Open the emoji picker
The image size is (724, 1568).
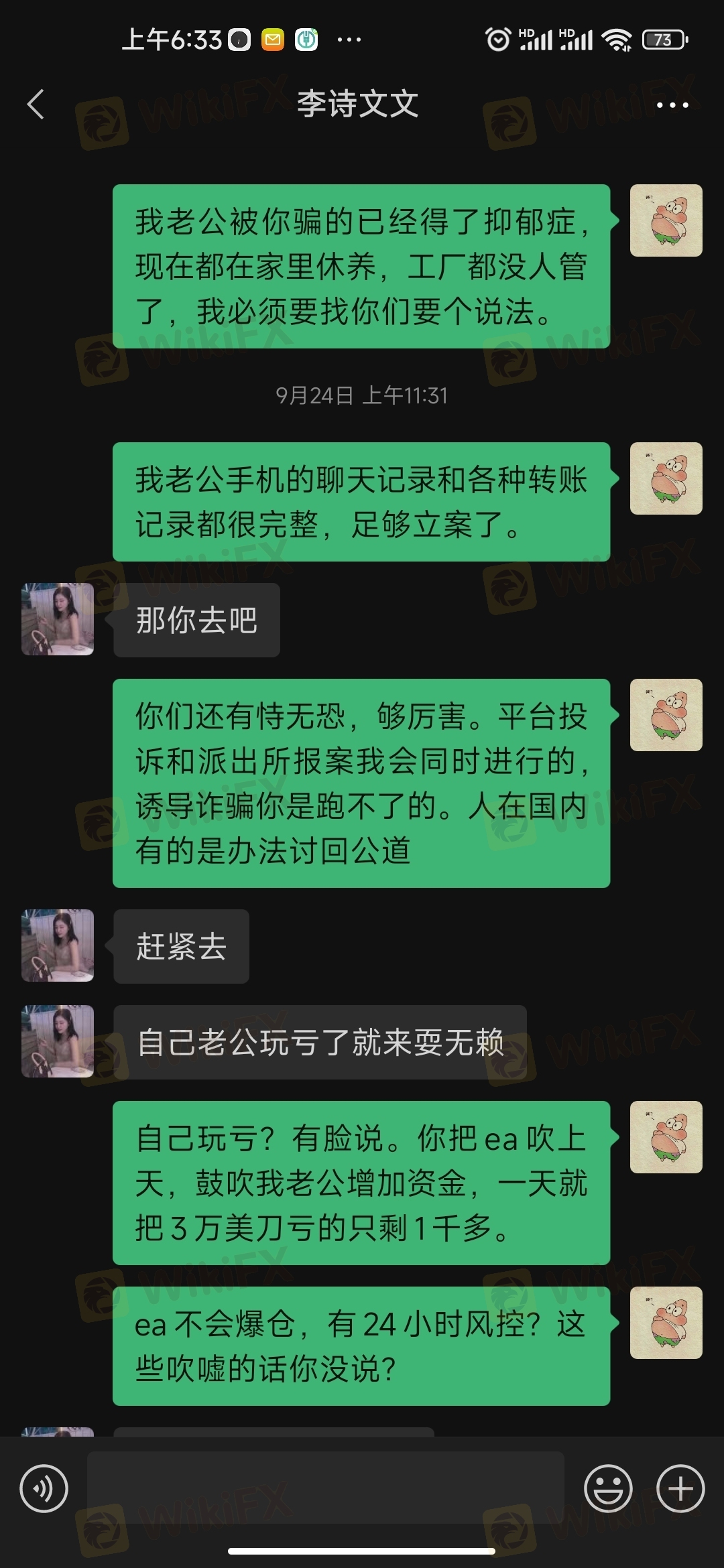point(608,1489)
